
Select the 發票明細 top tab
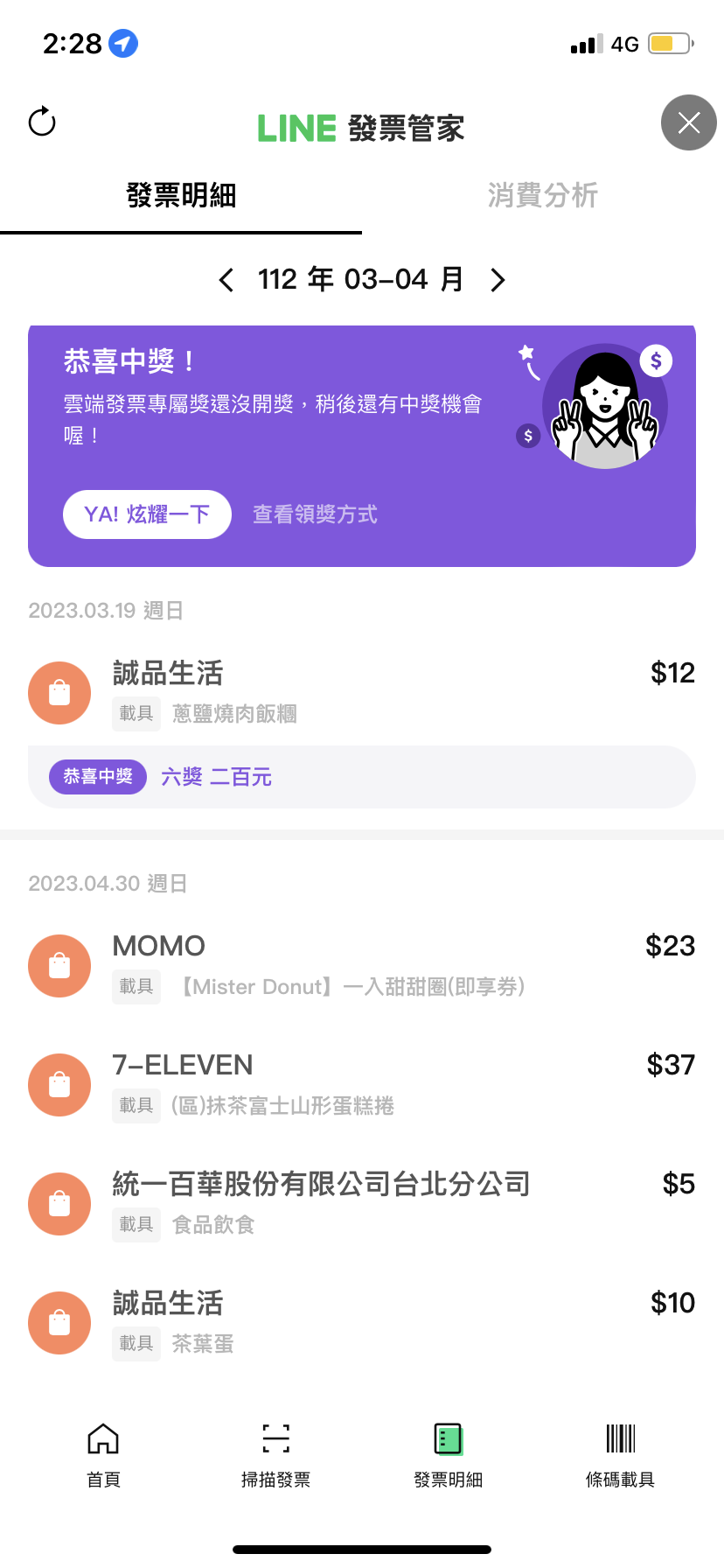tap(181, 195)
